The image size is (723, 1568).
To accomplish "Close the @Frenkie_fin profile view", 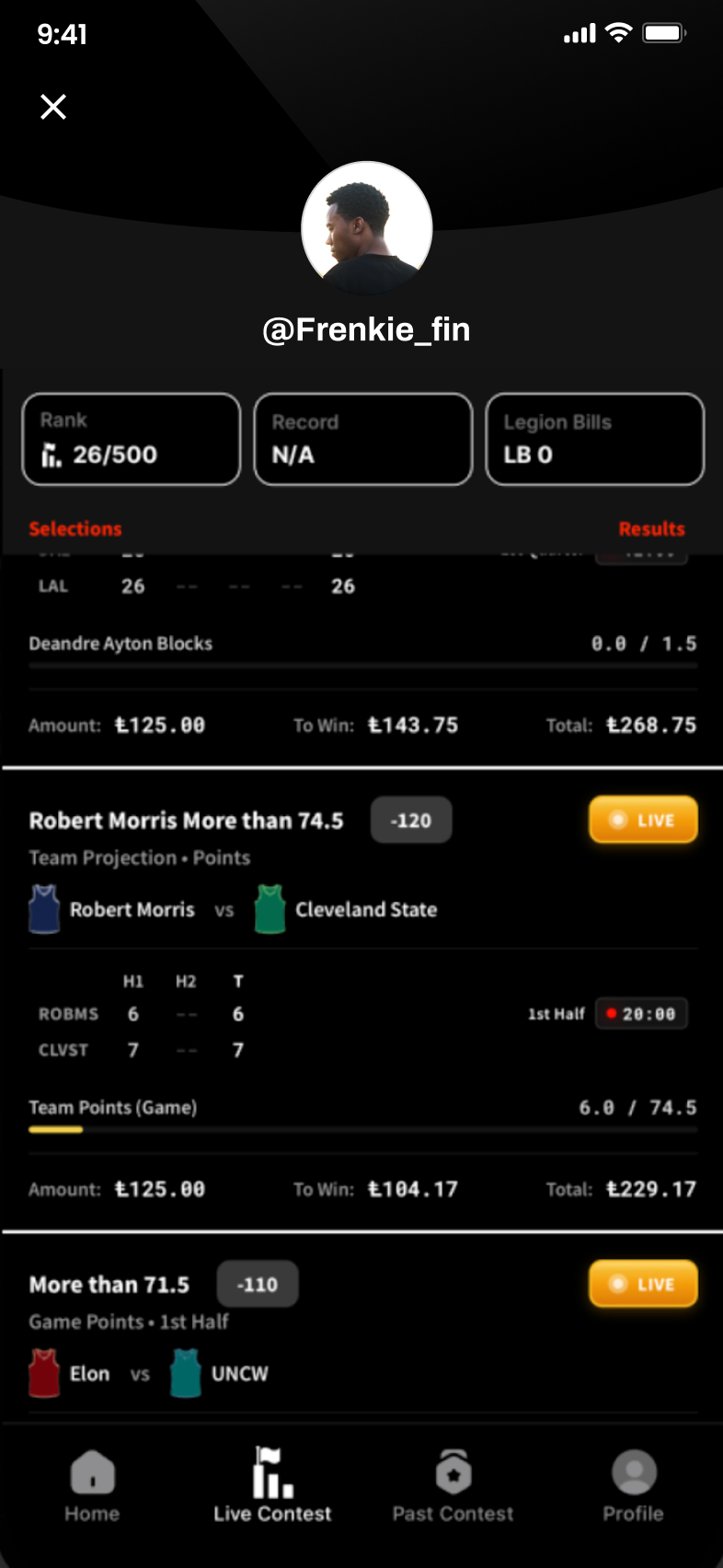I will tap(53, 107).
